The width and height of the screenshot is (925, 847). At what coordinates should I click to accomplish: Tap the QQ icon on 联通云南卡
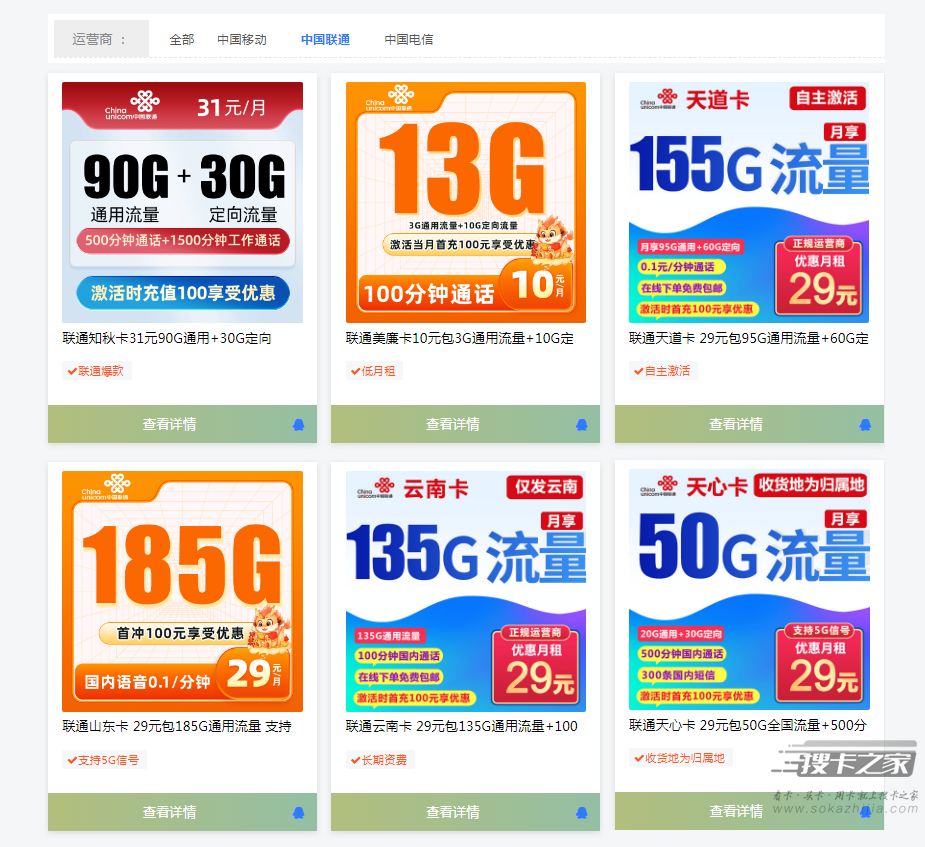[x=582, y=812]
